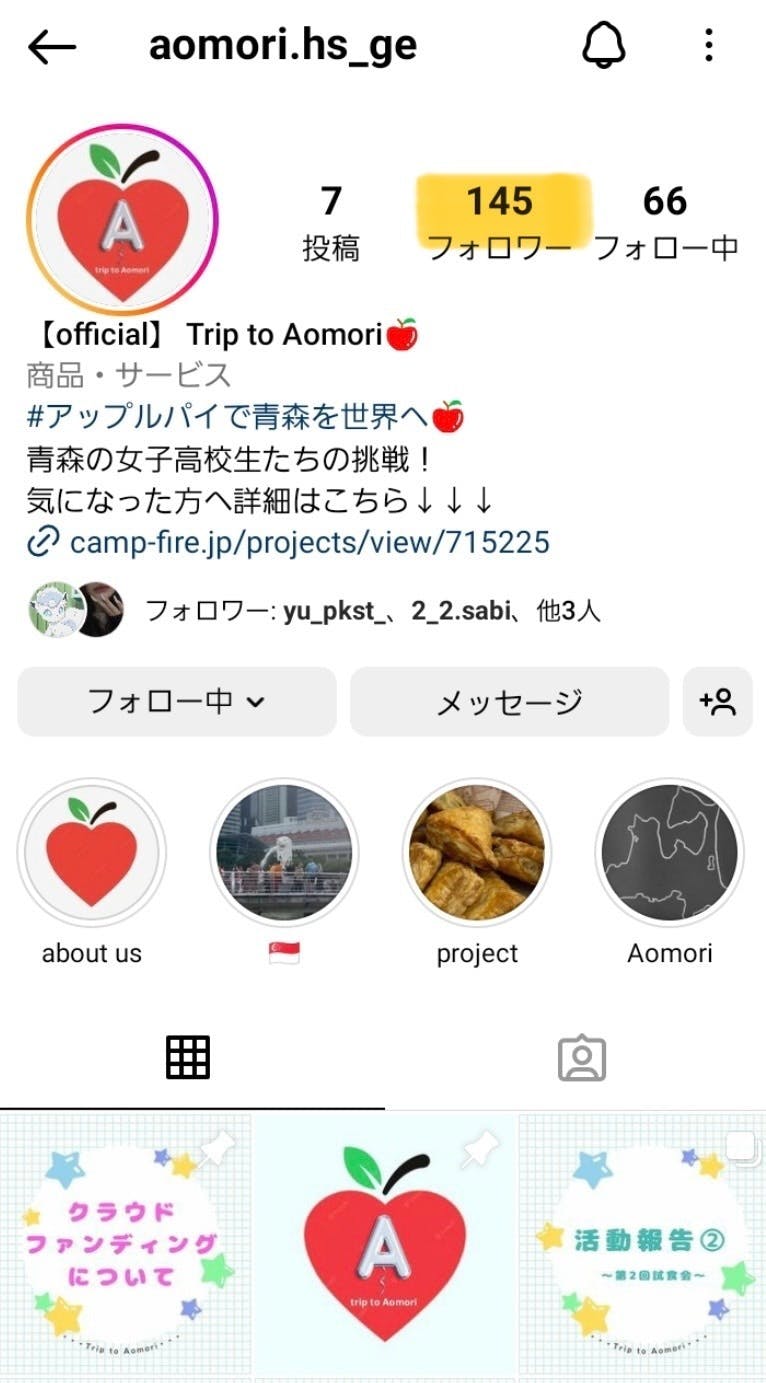Open the three-dot overflow menu
Image resolution: width=766 pixels, height=1383 pixels.
708,45
